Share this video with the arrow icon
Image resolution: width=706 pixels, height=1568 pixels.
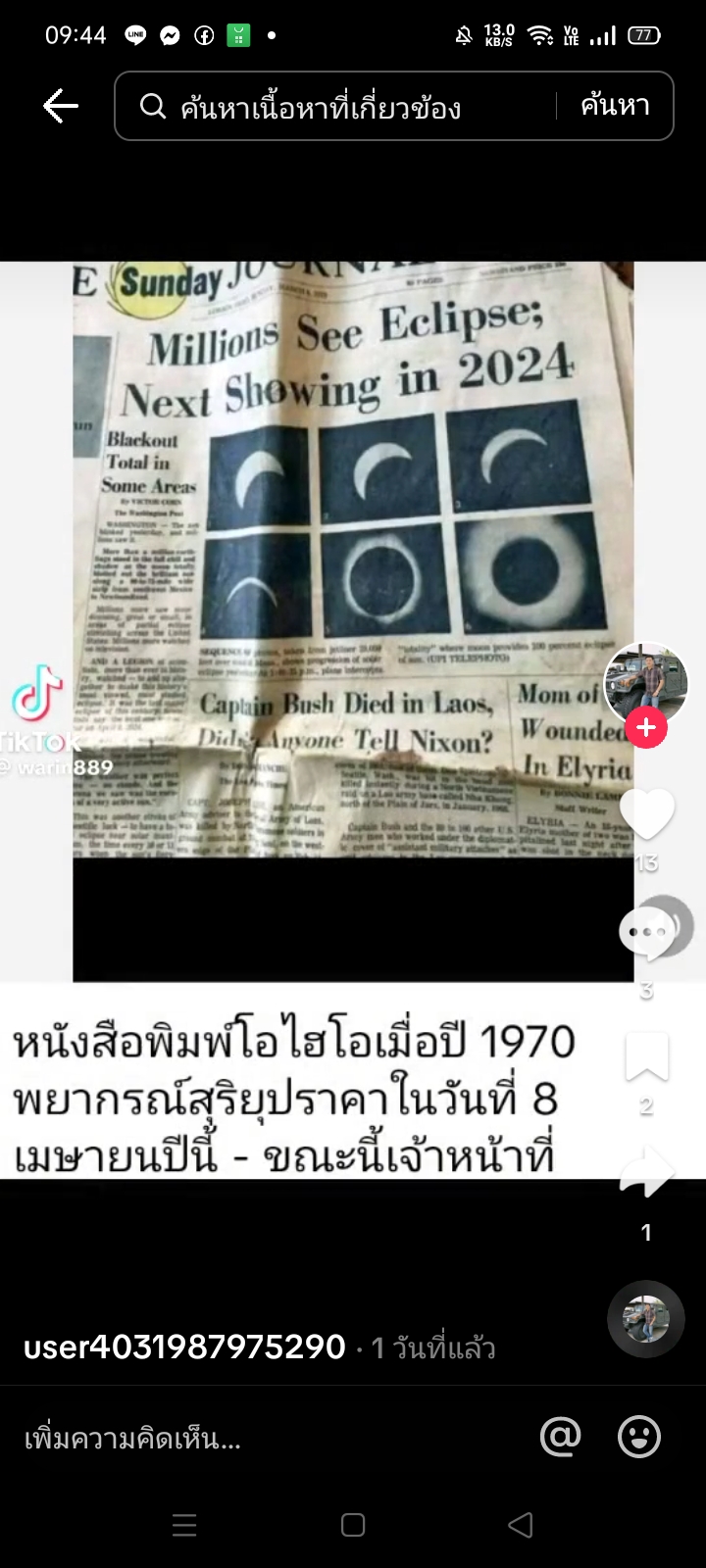coord(646,1174)
